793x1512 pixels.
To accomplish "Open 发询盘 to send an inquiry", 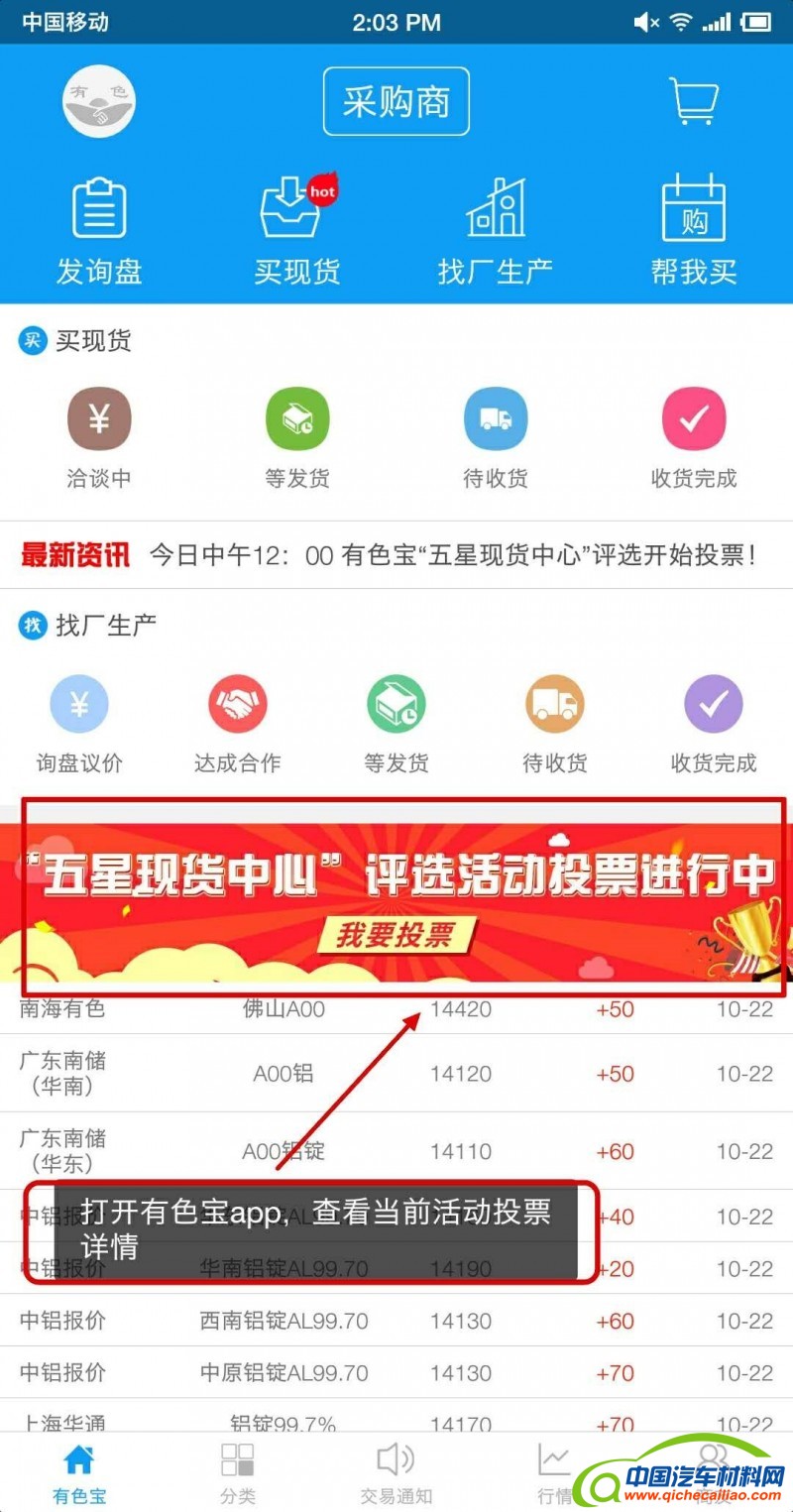I will tap(99, 228).
